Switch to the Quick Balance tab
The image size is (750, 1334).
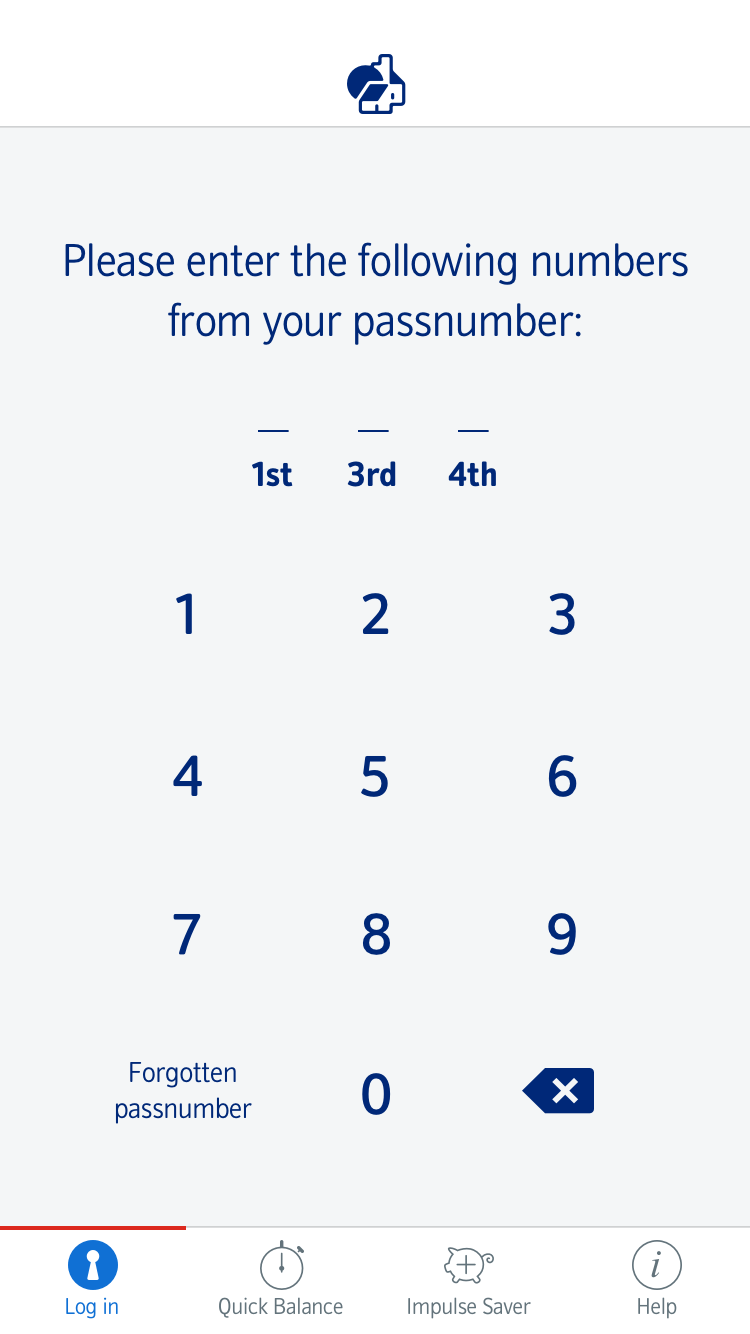tap(281, 1280)
